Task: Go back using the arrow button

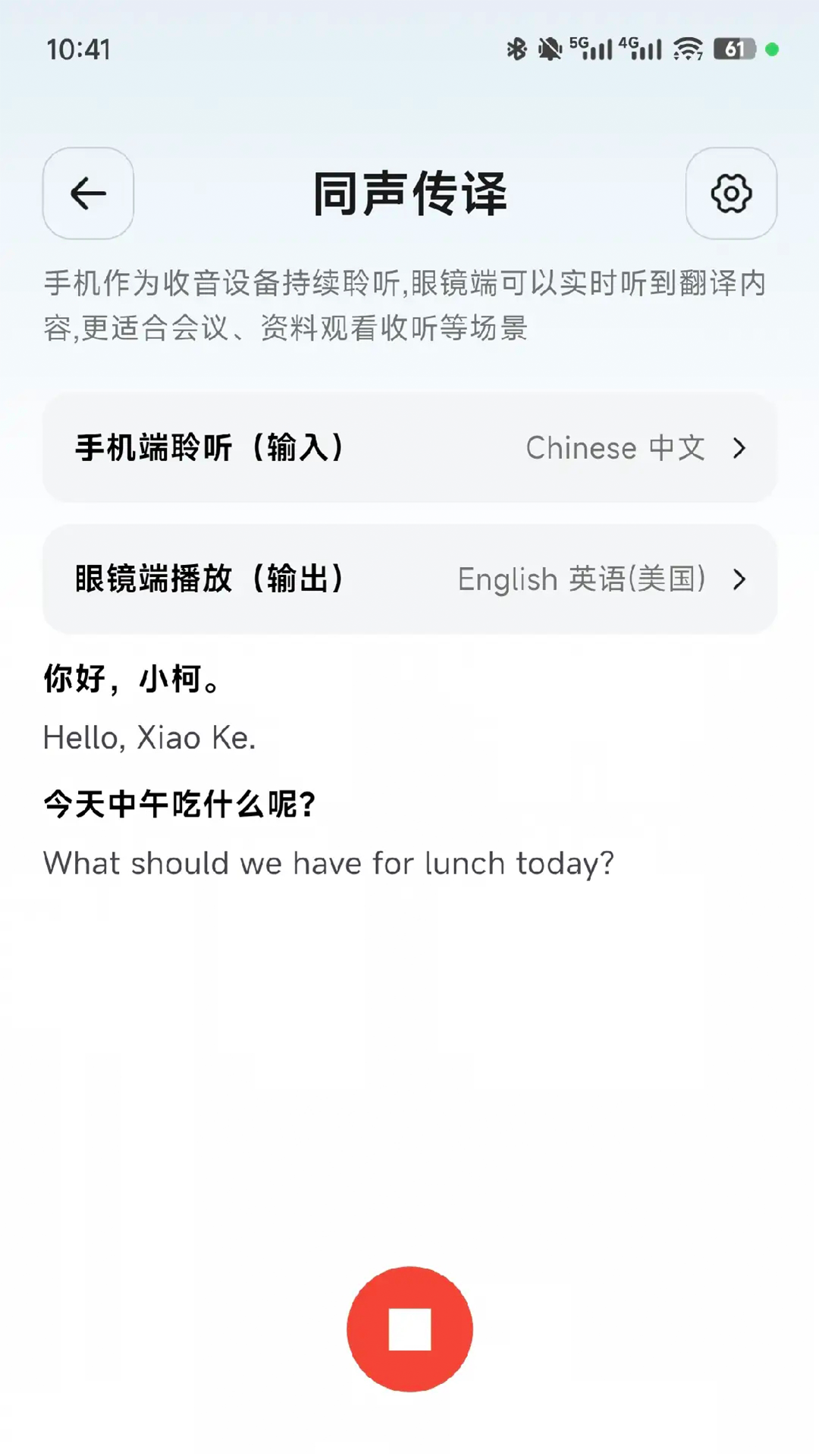Action: [88, 193]
